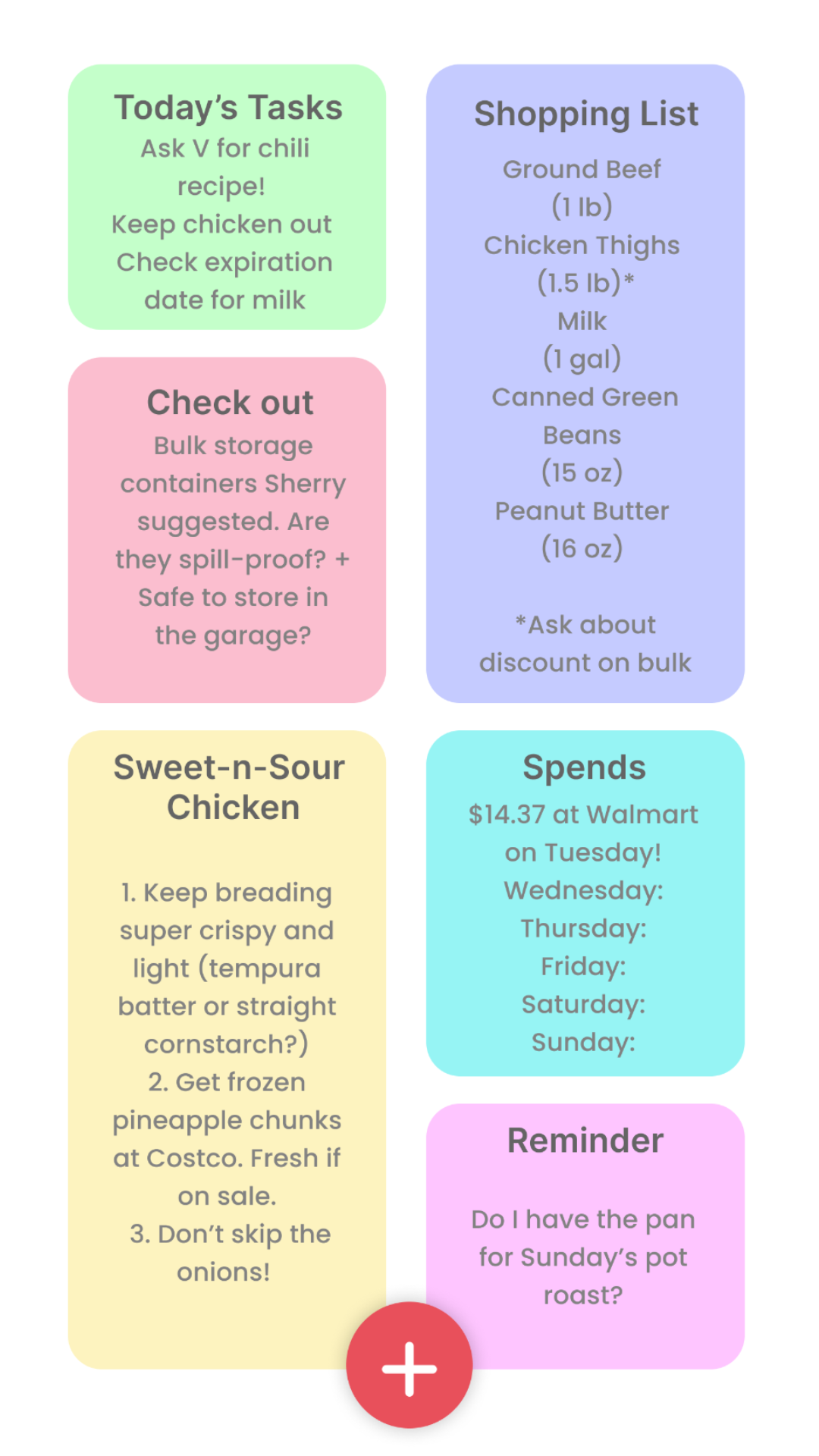Open the Check out note
819x1456 pixels.
click(227, 529)
